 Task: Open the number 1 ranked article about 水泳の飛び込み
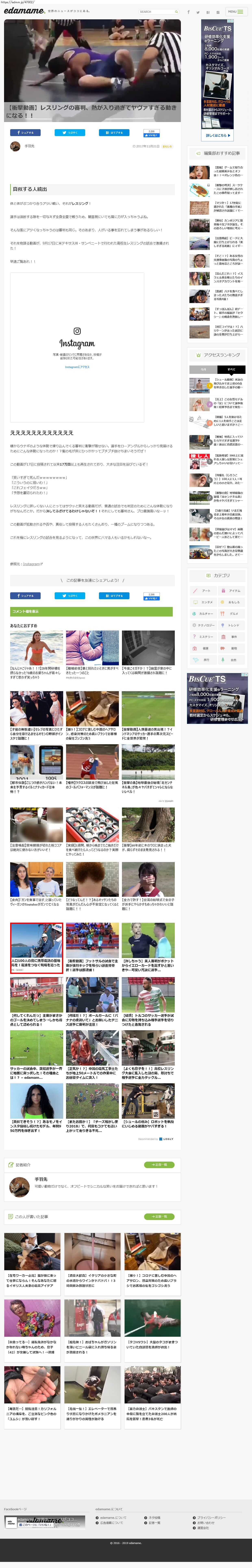[228, 383]
